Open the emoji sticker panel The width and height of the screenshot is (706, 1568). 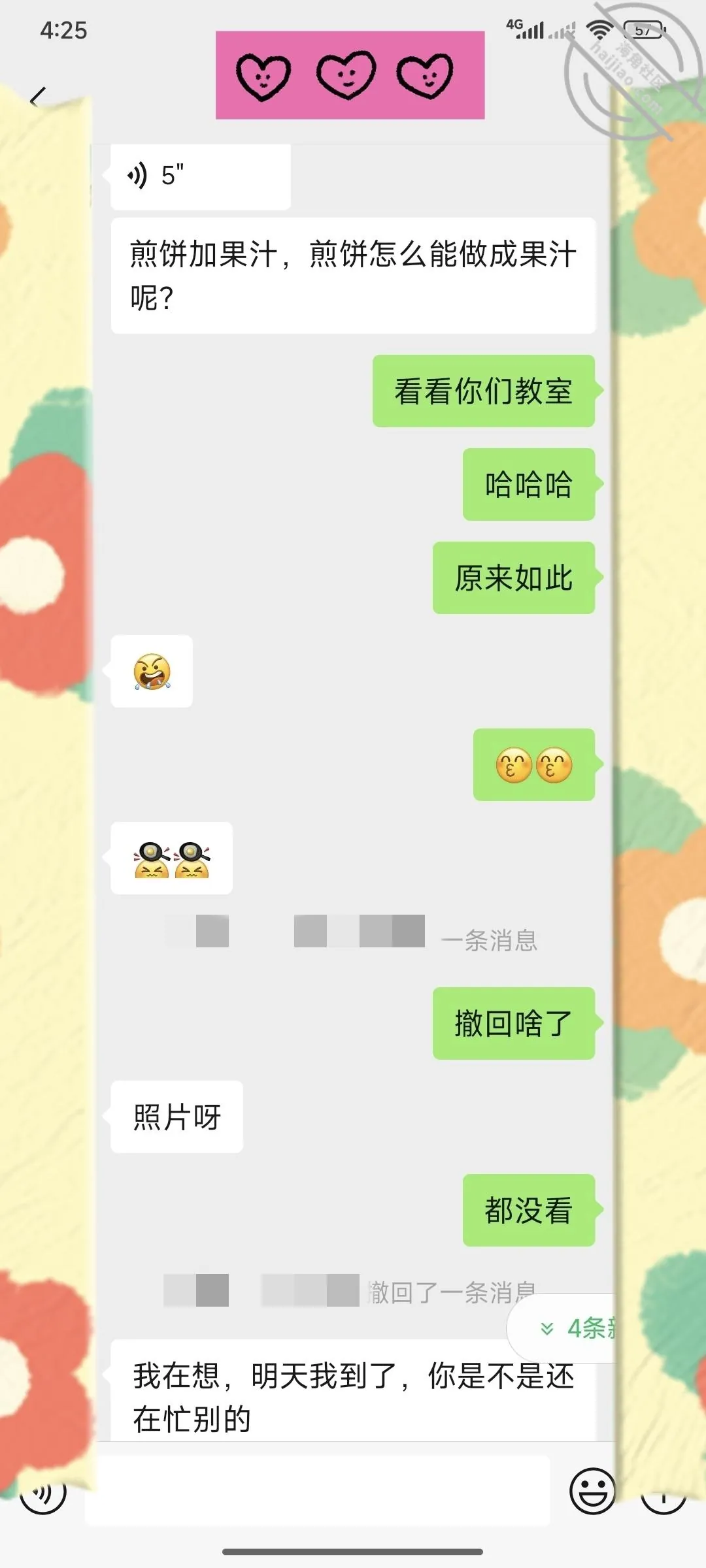point(592,1491)
